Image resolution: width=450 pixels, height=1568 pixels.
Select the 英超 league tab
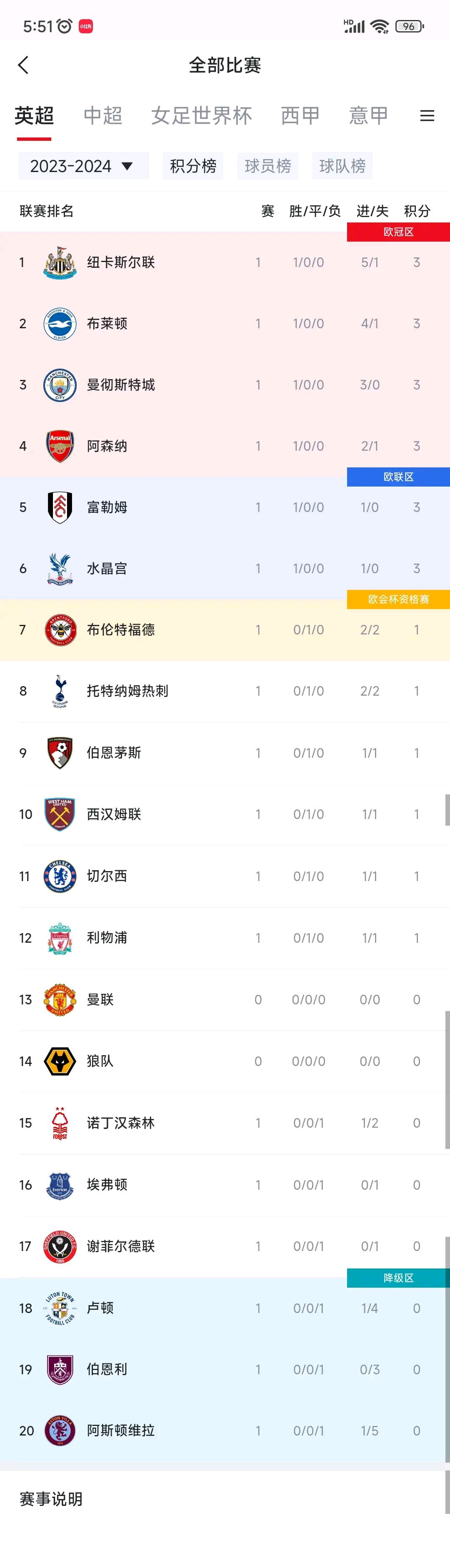(34, 115)
